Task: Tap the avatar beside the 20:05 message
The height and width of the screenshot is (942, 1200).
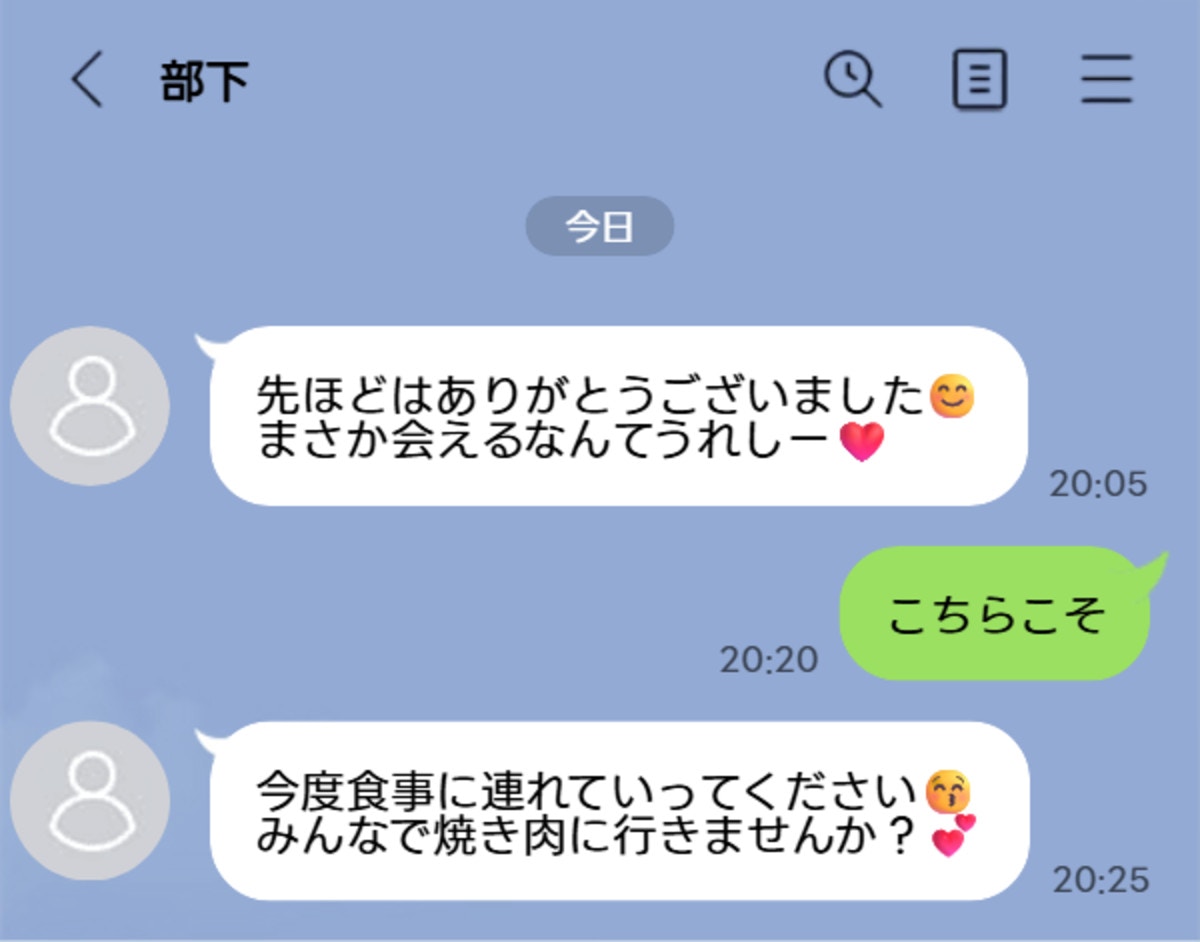Action: pyautogui.click(x=90, y=406)
